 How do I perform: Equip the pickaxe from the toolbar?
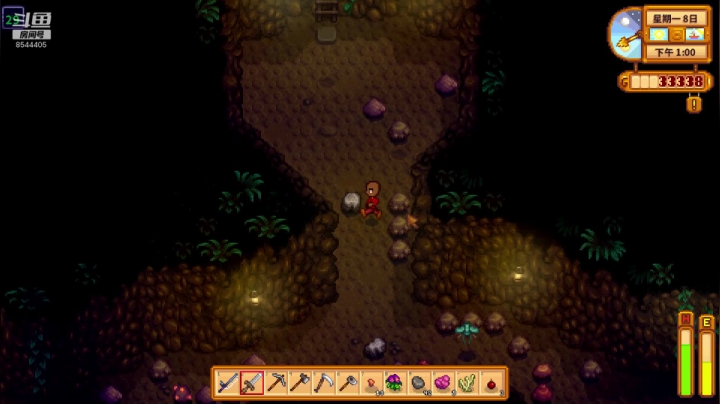point(276,383)
